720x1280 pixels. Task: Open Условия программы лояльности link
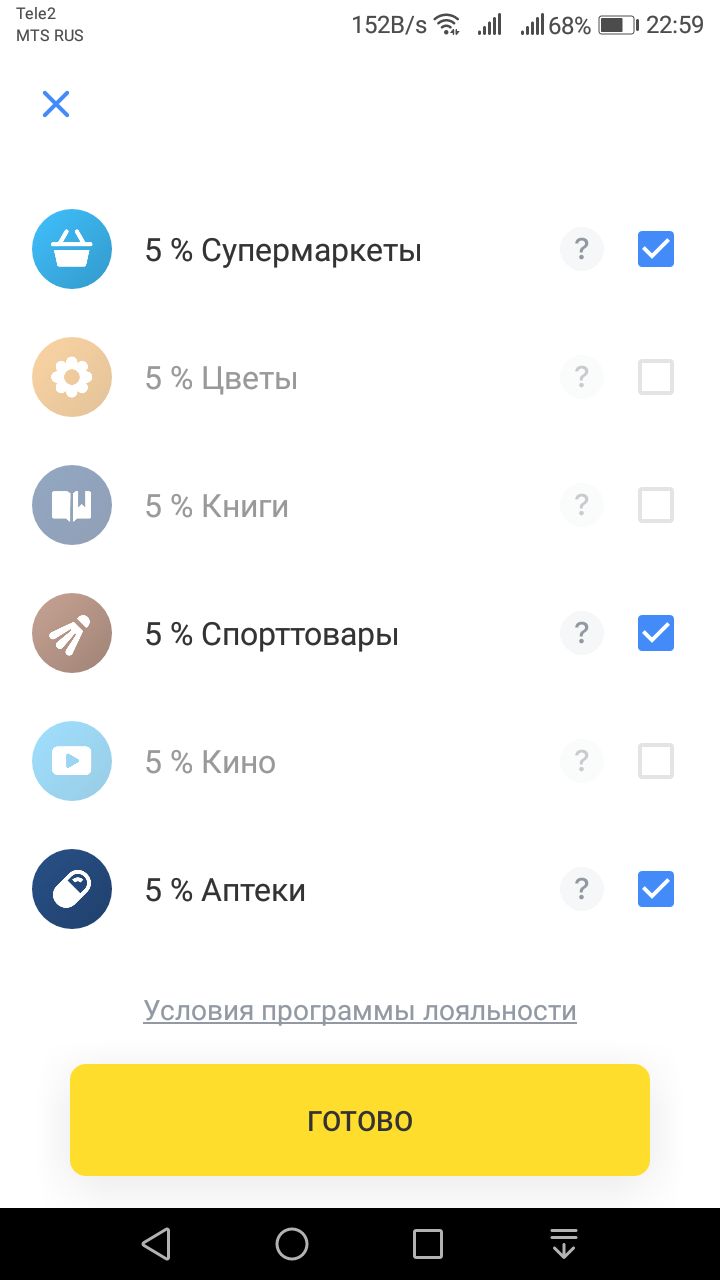pos(360,1011)
